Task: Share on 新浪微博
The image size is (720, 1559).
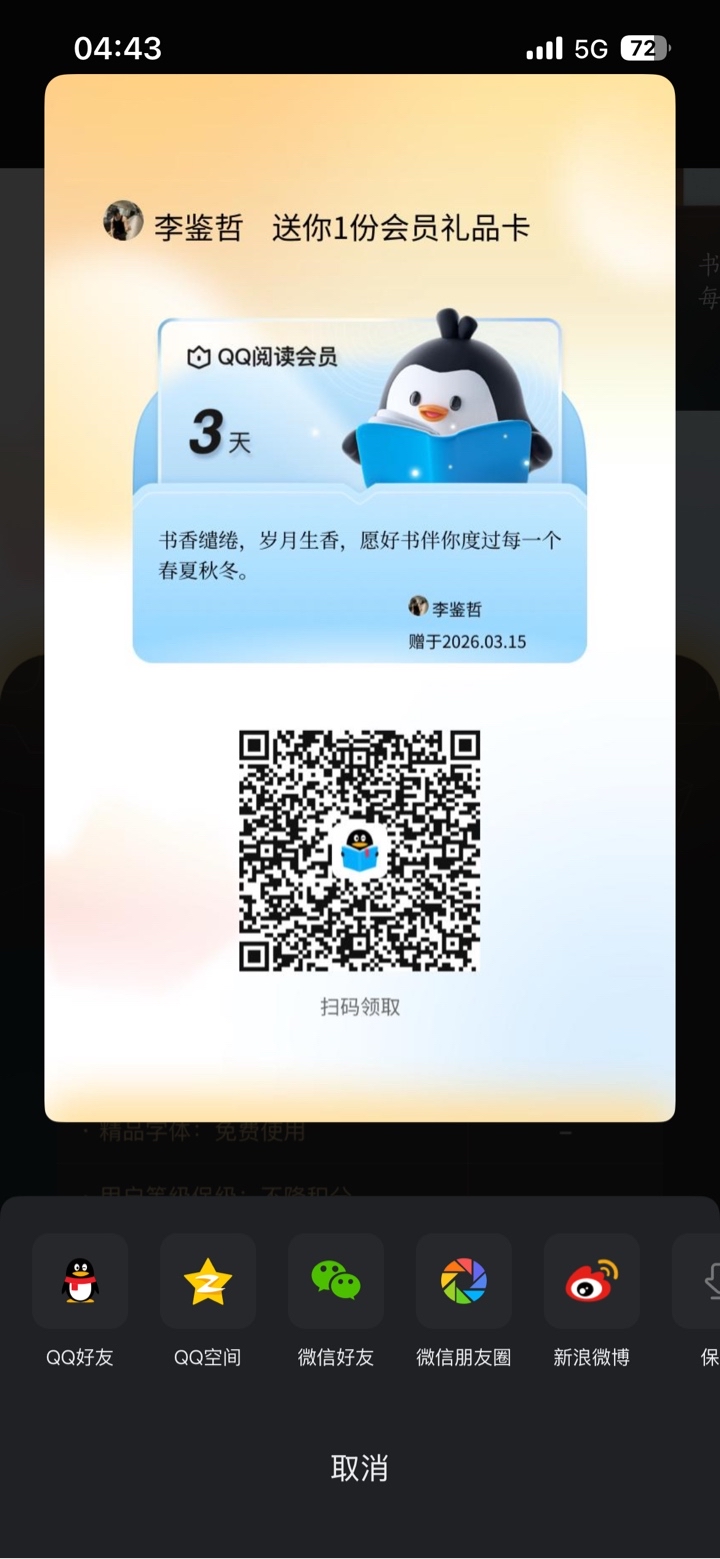Action: [592, 1281]
